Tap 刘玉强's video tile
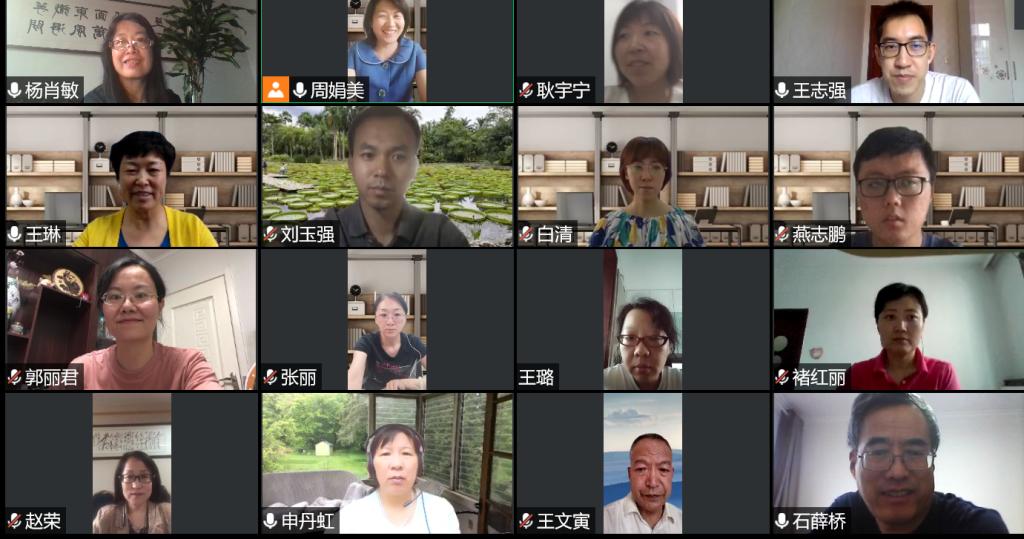 tap(387, 177)
